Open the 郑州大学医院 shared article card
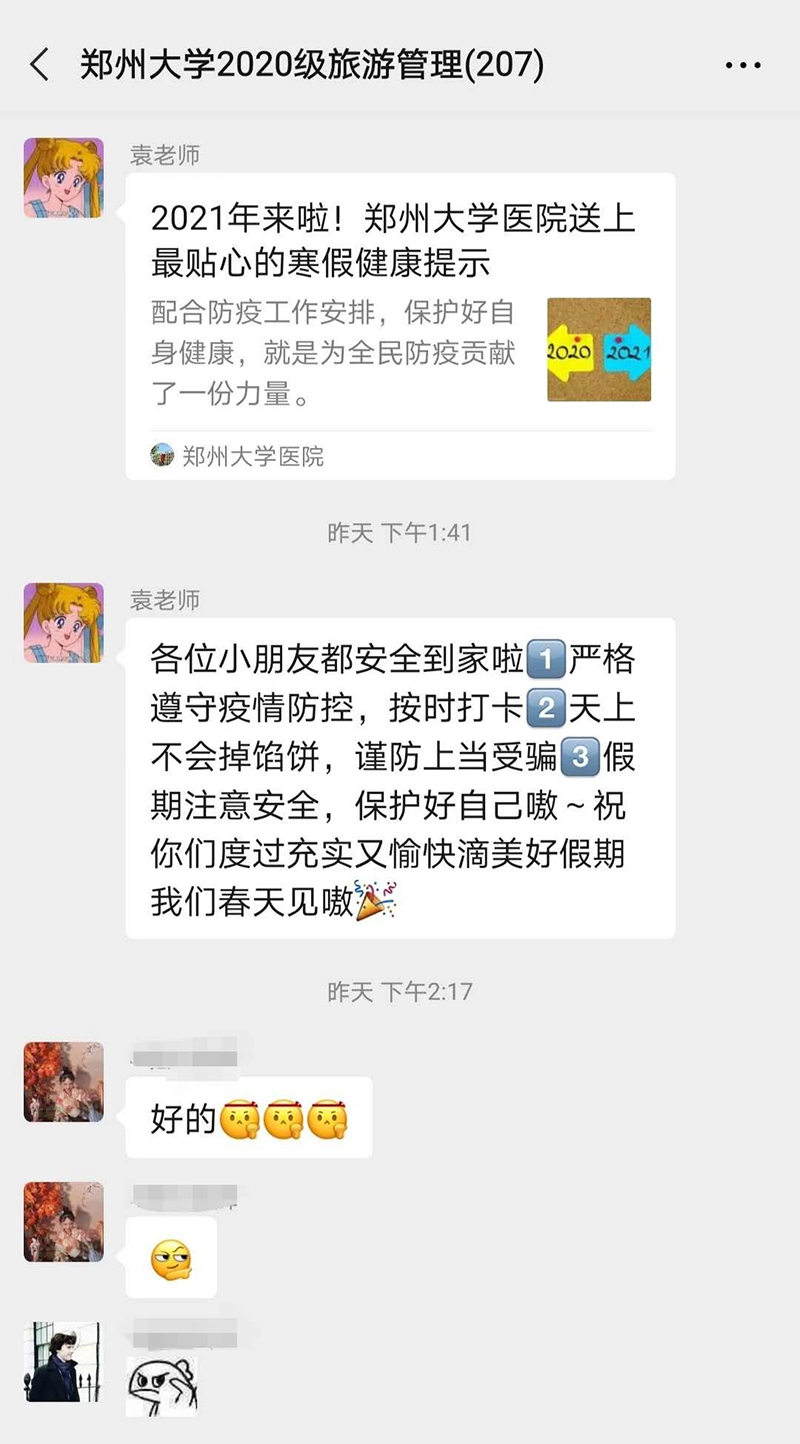Image resolution: width=800 pixels, height=1444 pixels. [x=400, y=326]
